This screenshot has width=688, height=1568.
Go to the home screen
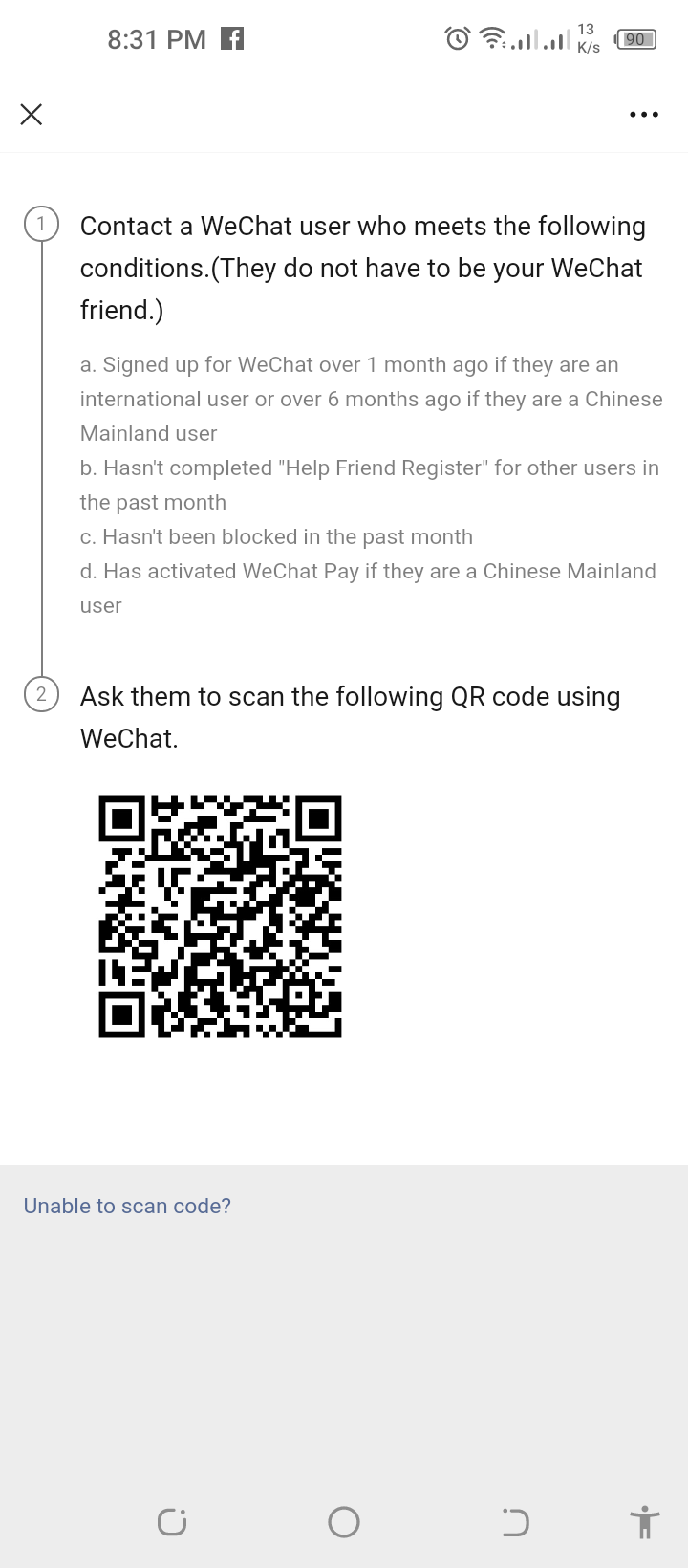344,1521
